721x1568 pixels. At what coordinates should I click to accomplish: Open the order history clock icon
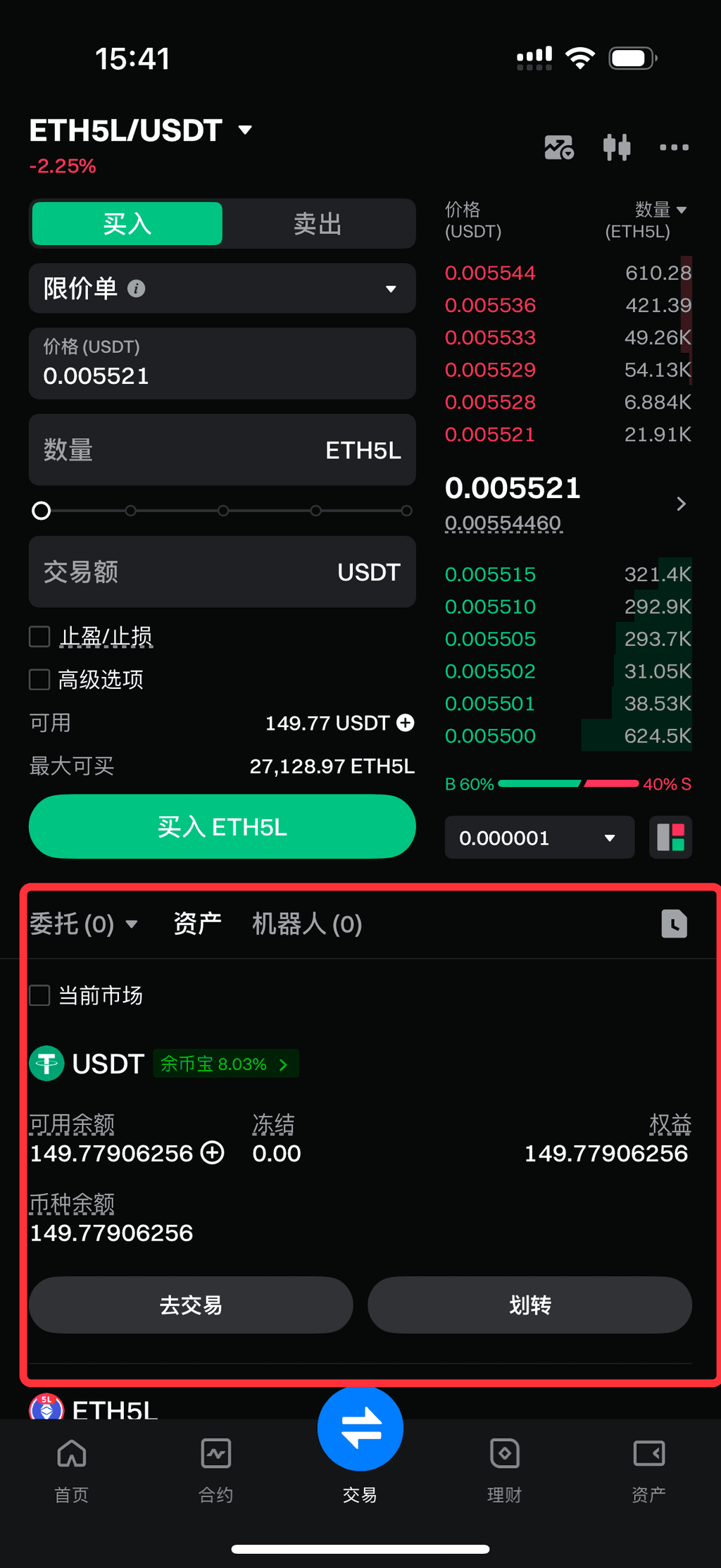[674, 924]
